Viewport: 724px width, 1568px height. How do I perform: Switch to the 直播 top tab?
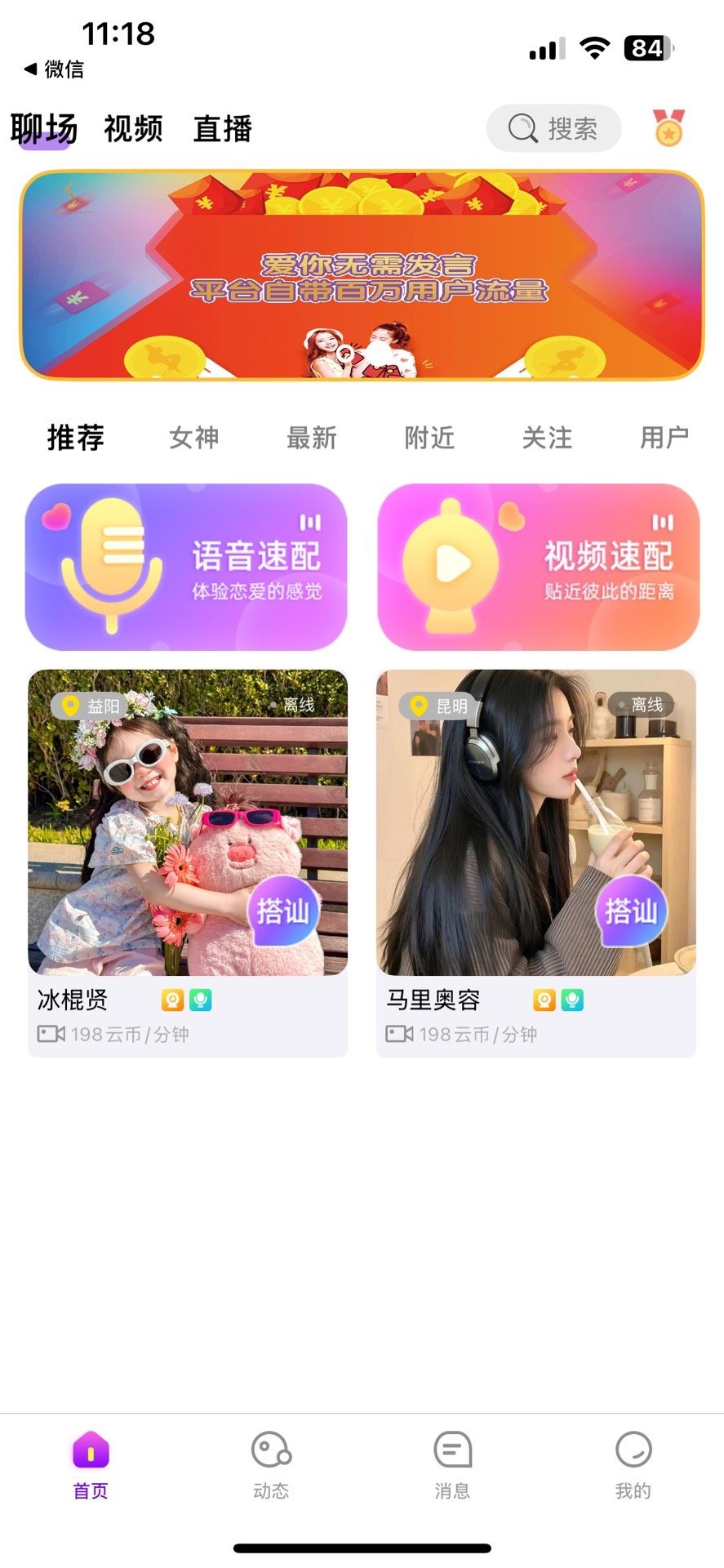(x=222, y=128)
